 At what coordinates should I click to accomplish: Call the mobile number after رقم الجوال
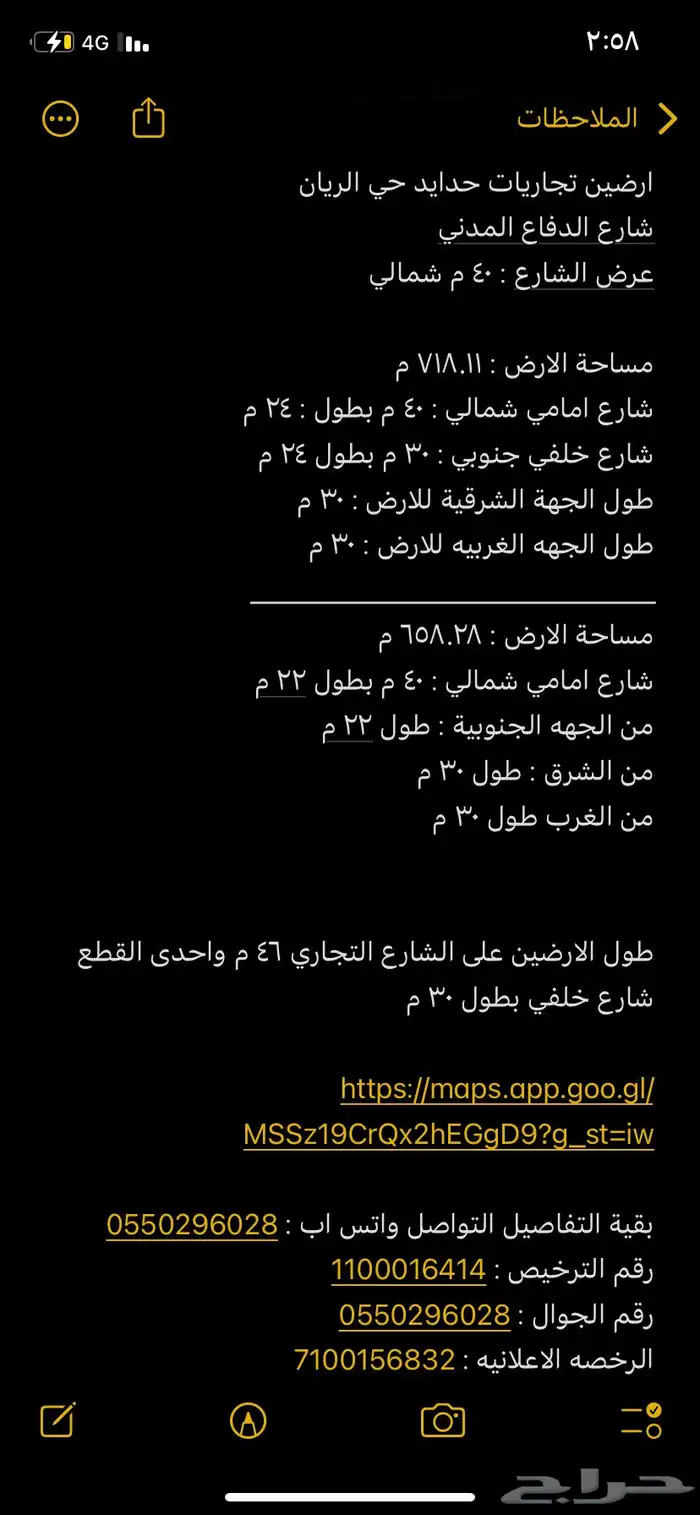425,1315
